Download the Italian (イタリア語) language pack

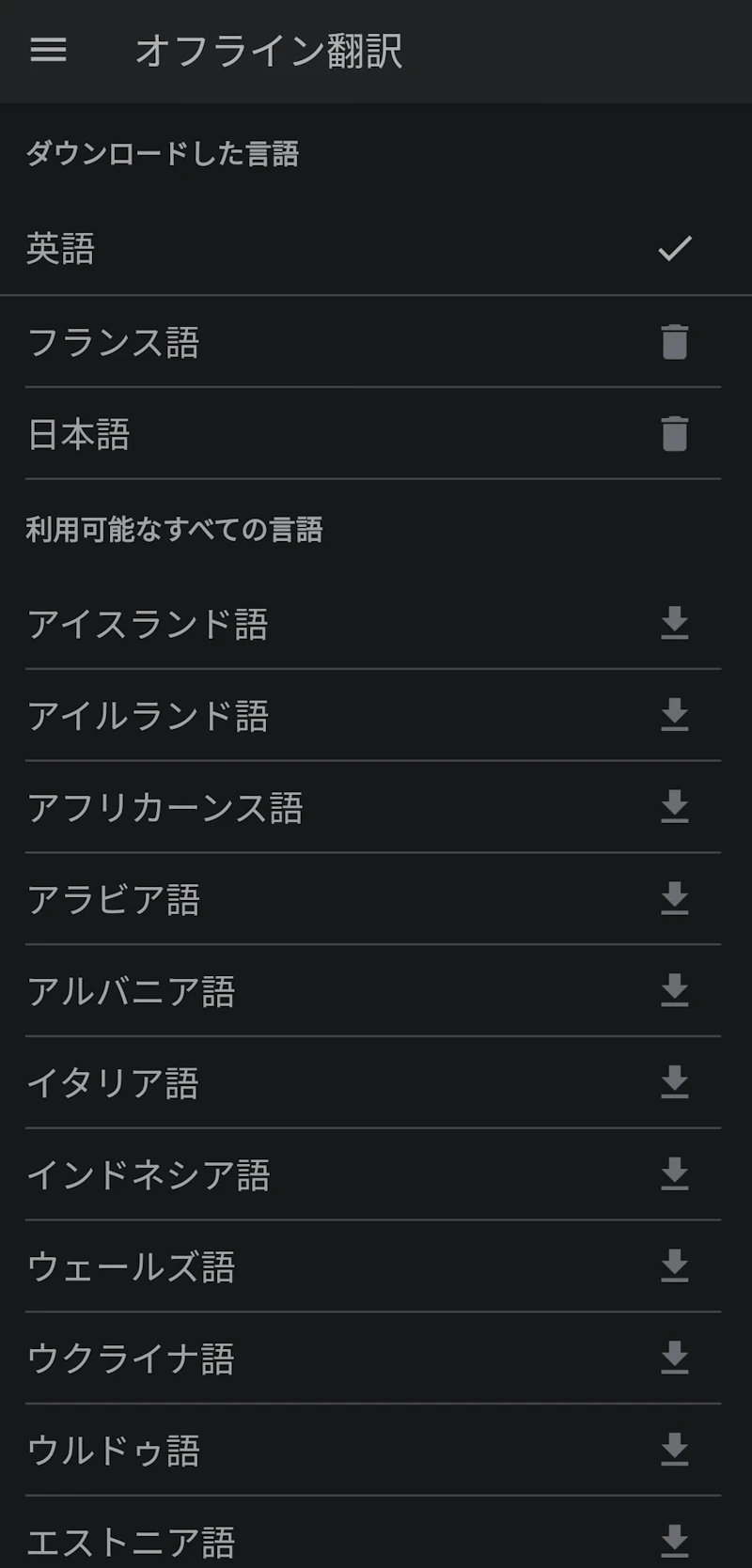point(677,1081)
